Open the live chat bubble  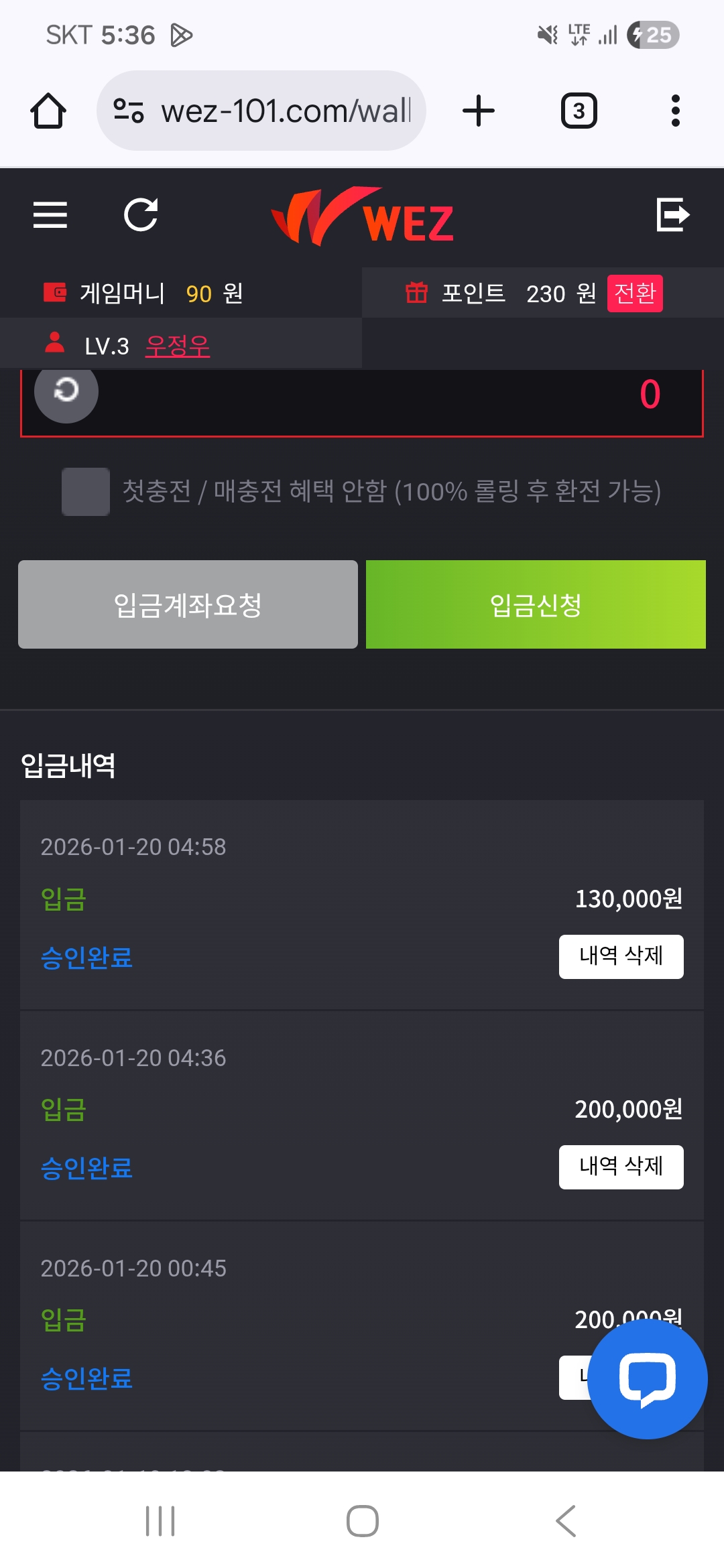647,1379
